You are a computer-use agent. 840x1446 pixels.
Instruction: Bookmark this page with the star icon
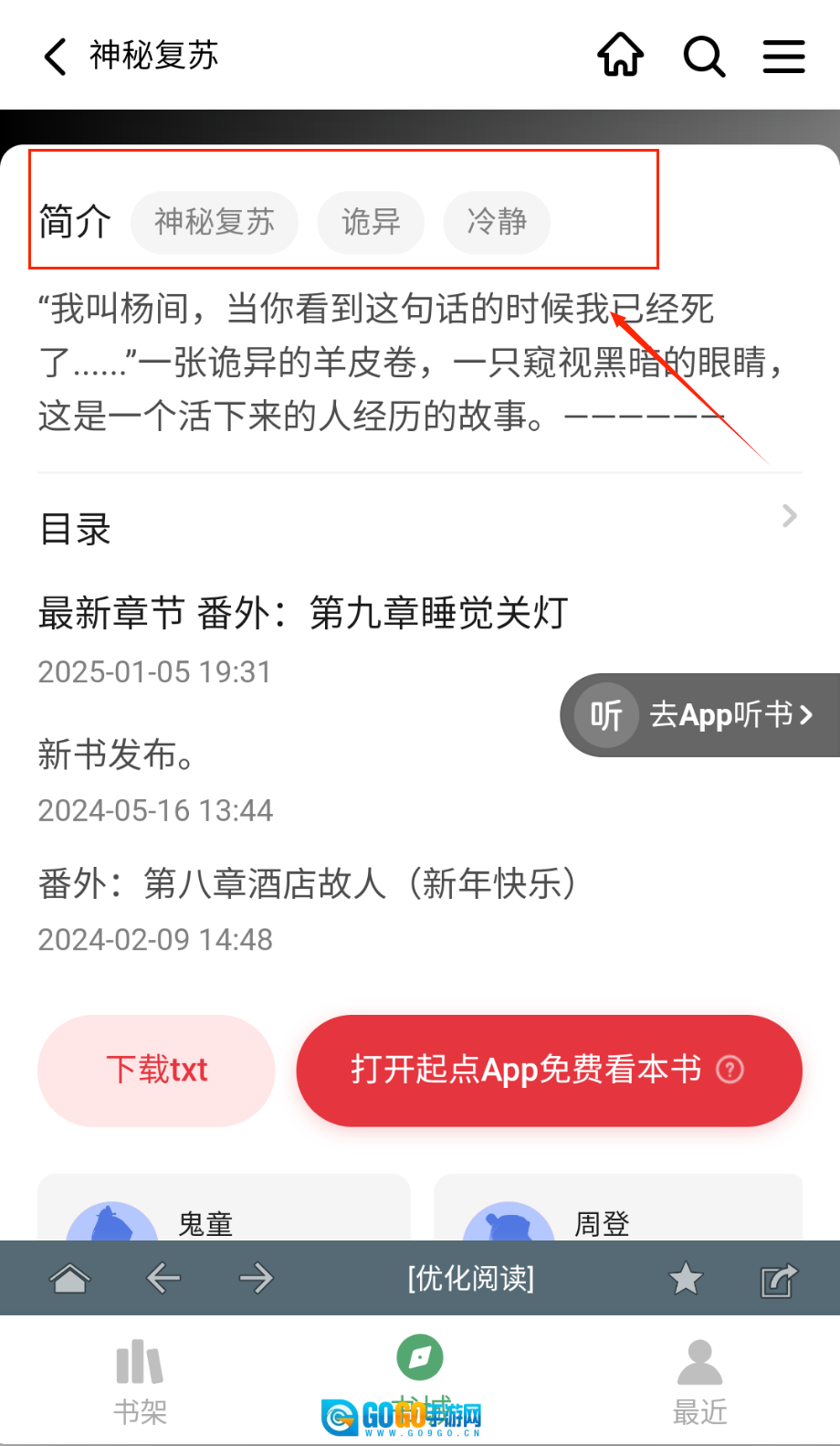pyautogui.click(x=686, y=1278)
